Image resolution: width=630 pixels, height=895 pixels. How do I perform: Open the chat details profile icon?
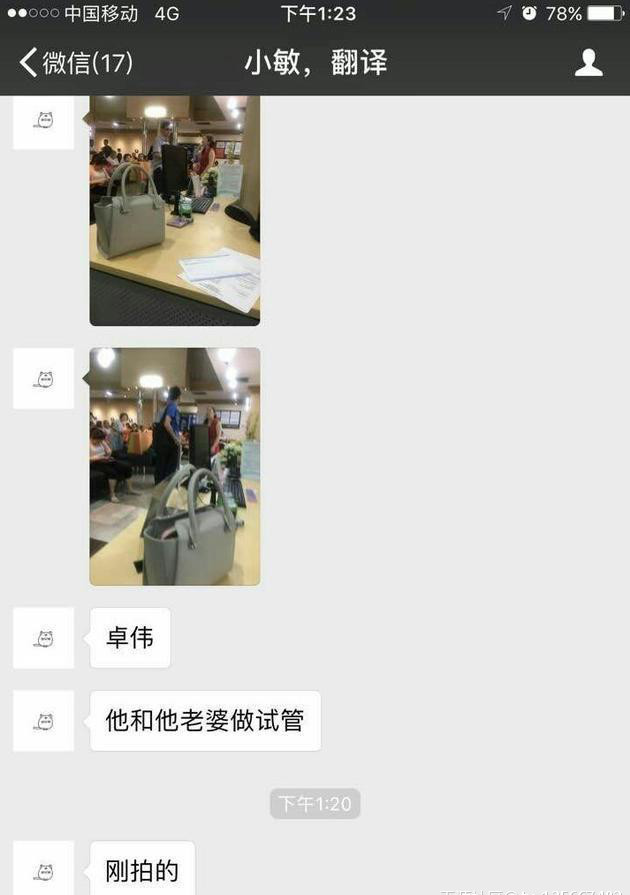[x=588, y=64]
